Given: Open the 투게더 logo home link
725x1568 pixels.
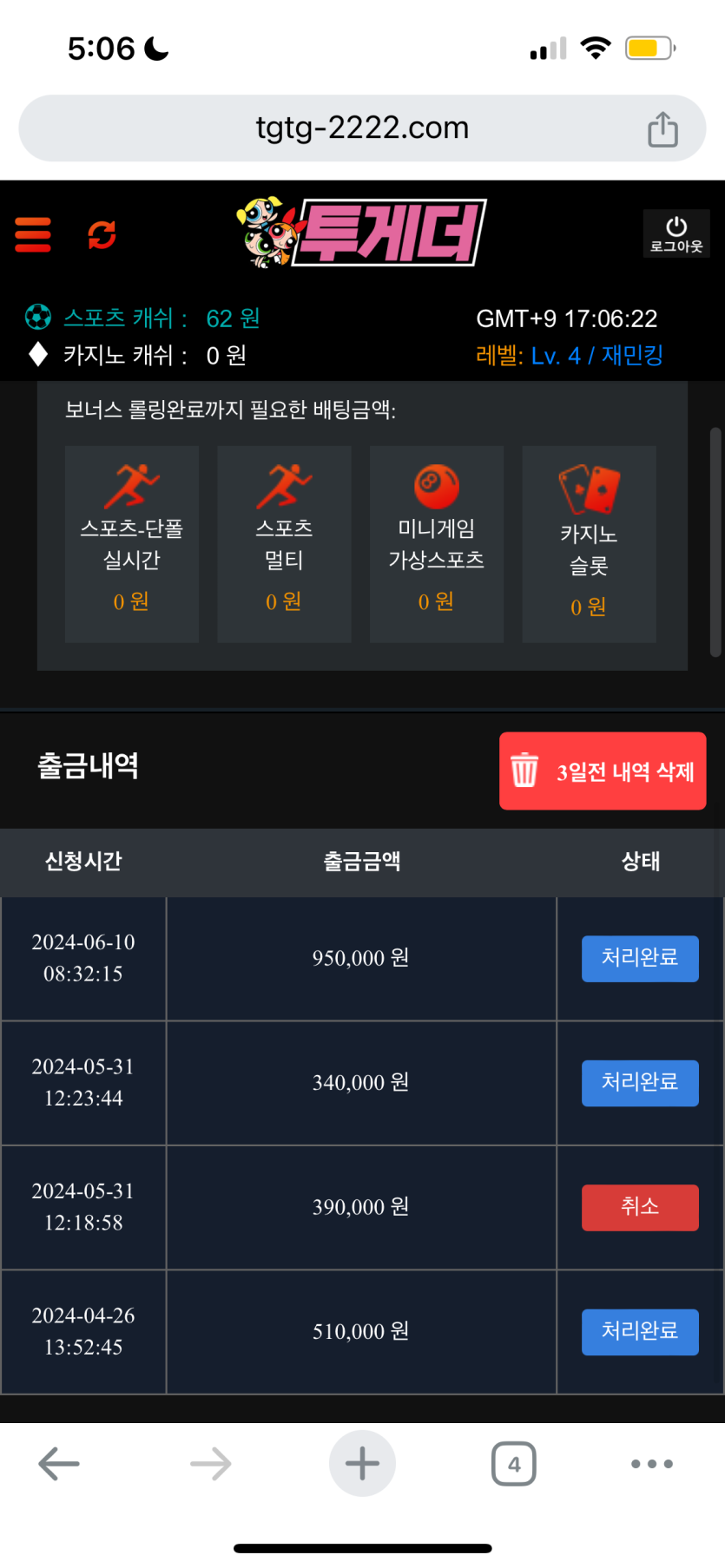Looking at the screenshot, I should [360, 233].
